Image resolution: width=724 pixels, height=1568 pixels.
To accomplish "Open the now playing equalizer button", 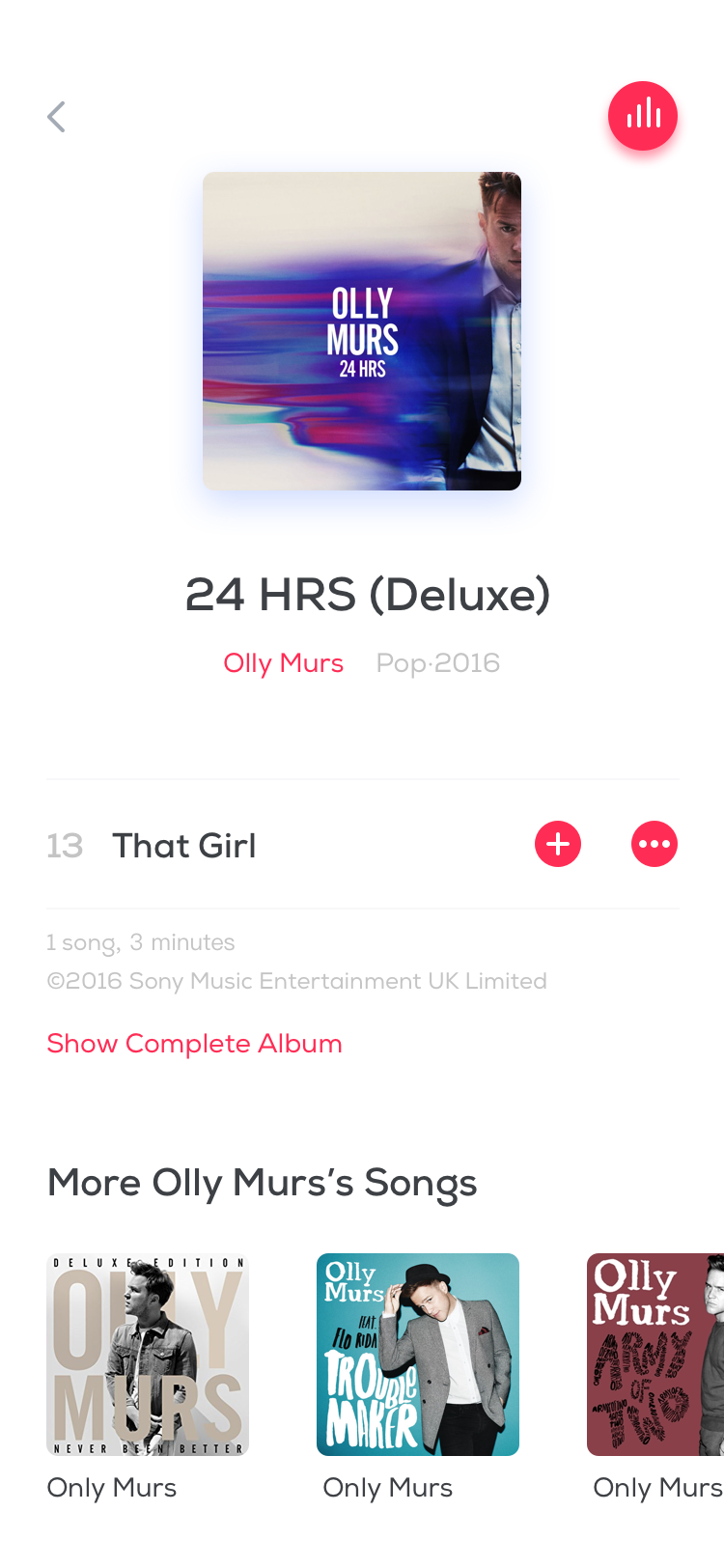I will 643,116.
